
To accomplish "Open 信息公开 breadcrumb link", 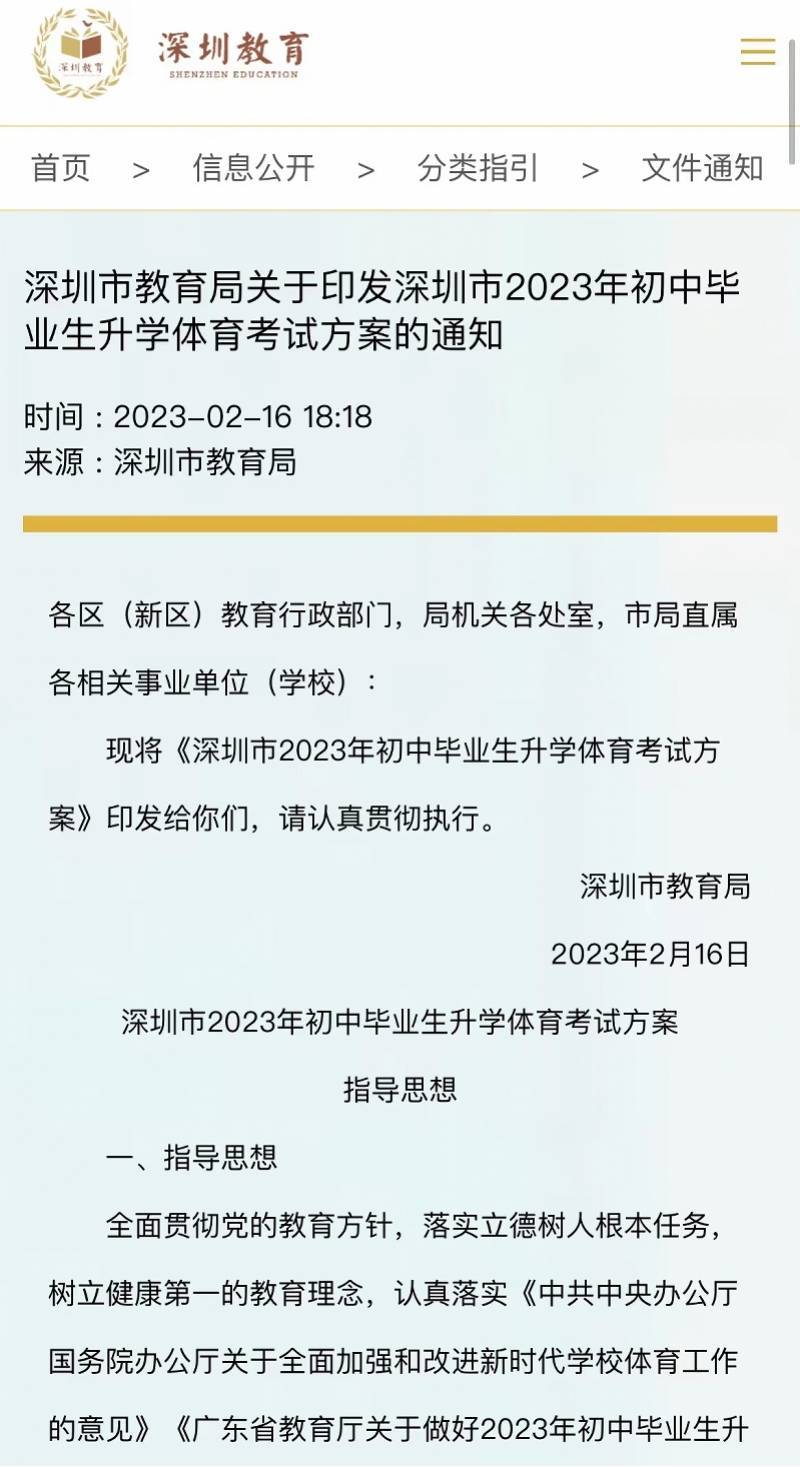I will (x=253, y=168).
